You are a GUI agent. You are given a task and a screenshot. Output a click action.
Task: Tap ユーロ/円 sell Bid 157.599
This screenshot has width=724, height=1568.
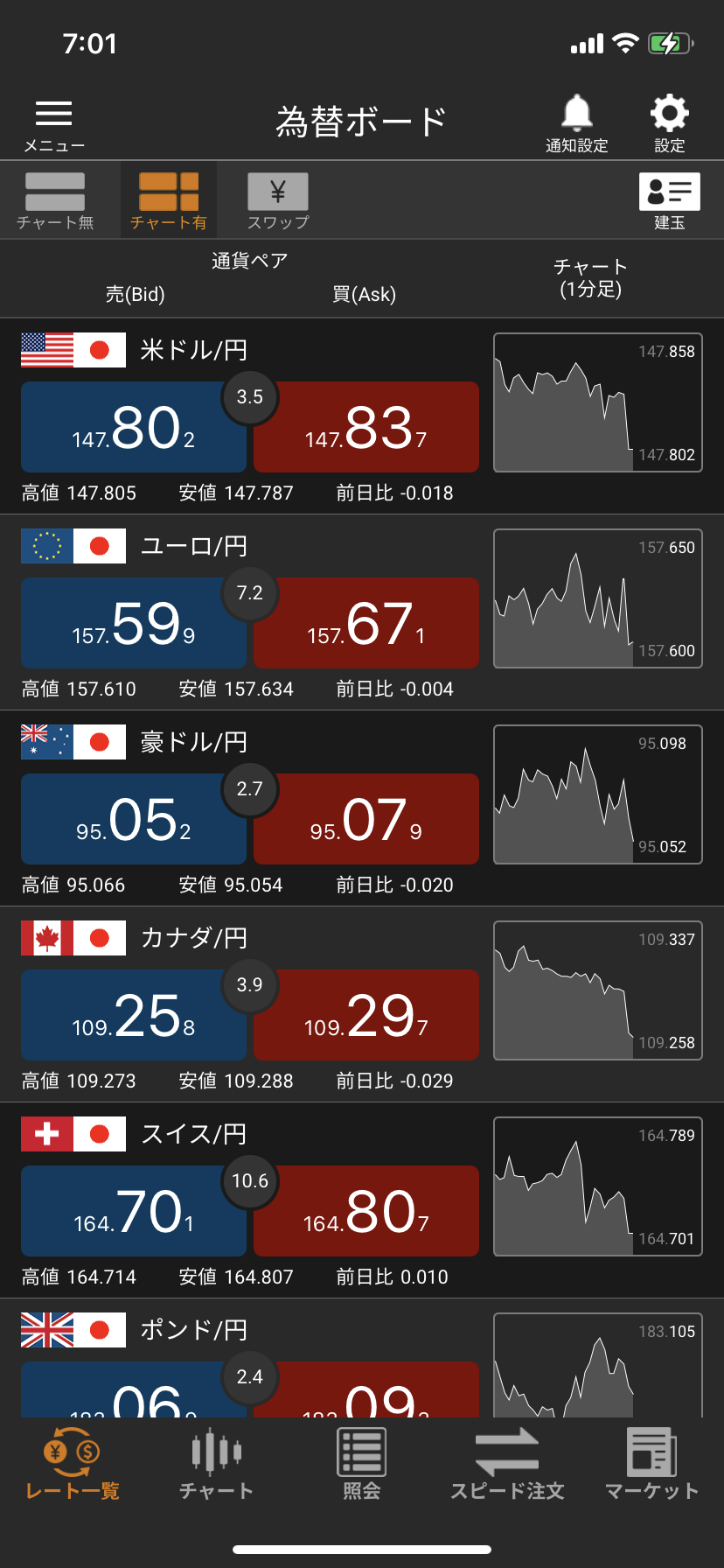[133, 623]
